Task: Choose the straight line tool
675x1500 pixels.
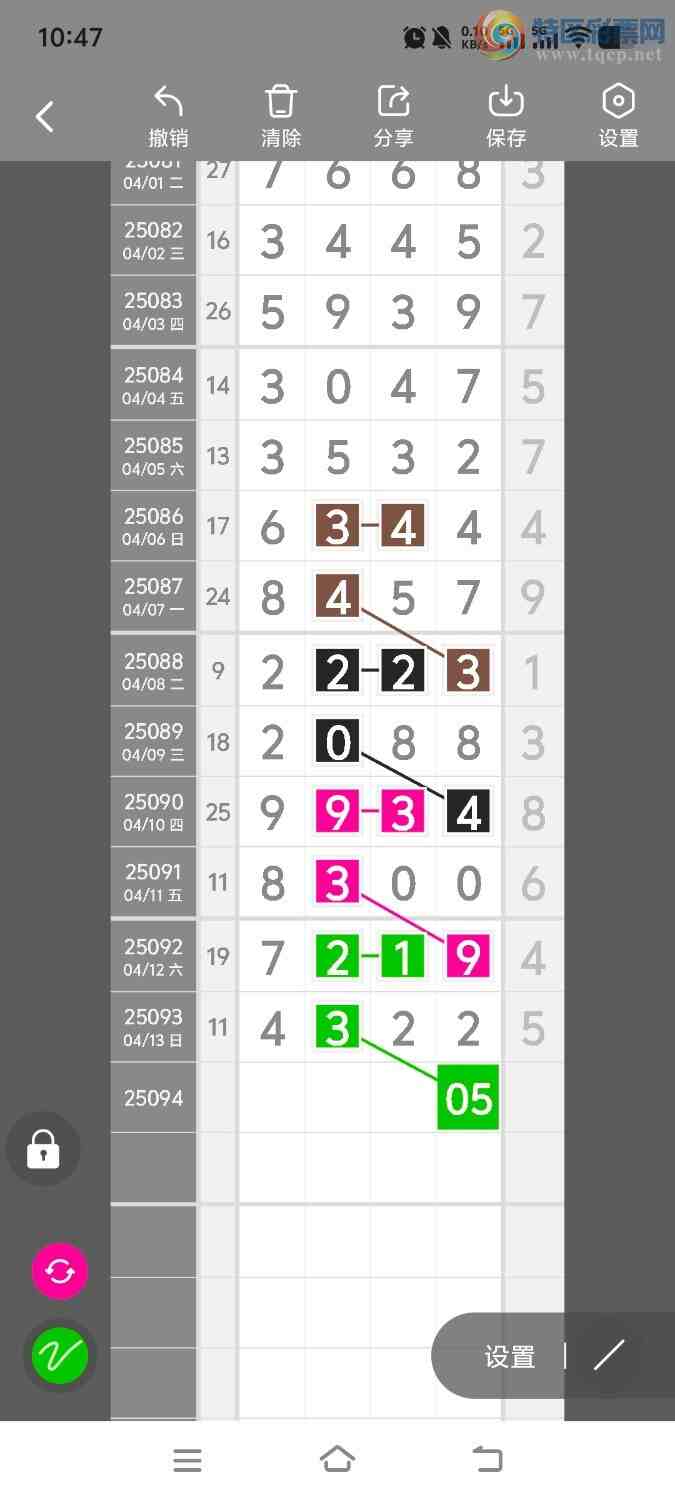Action: pyautogui.click(x=608, y=1356)
